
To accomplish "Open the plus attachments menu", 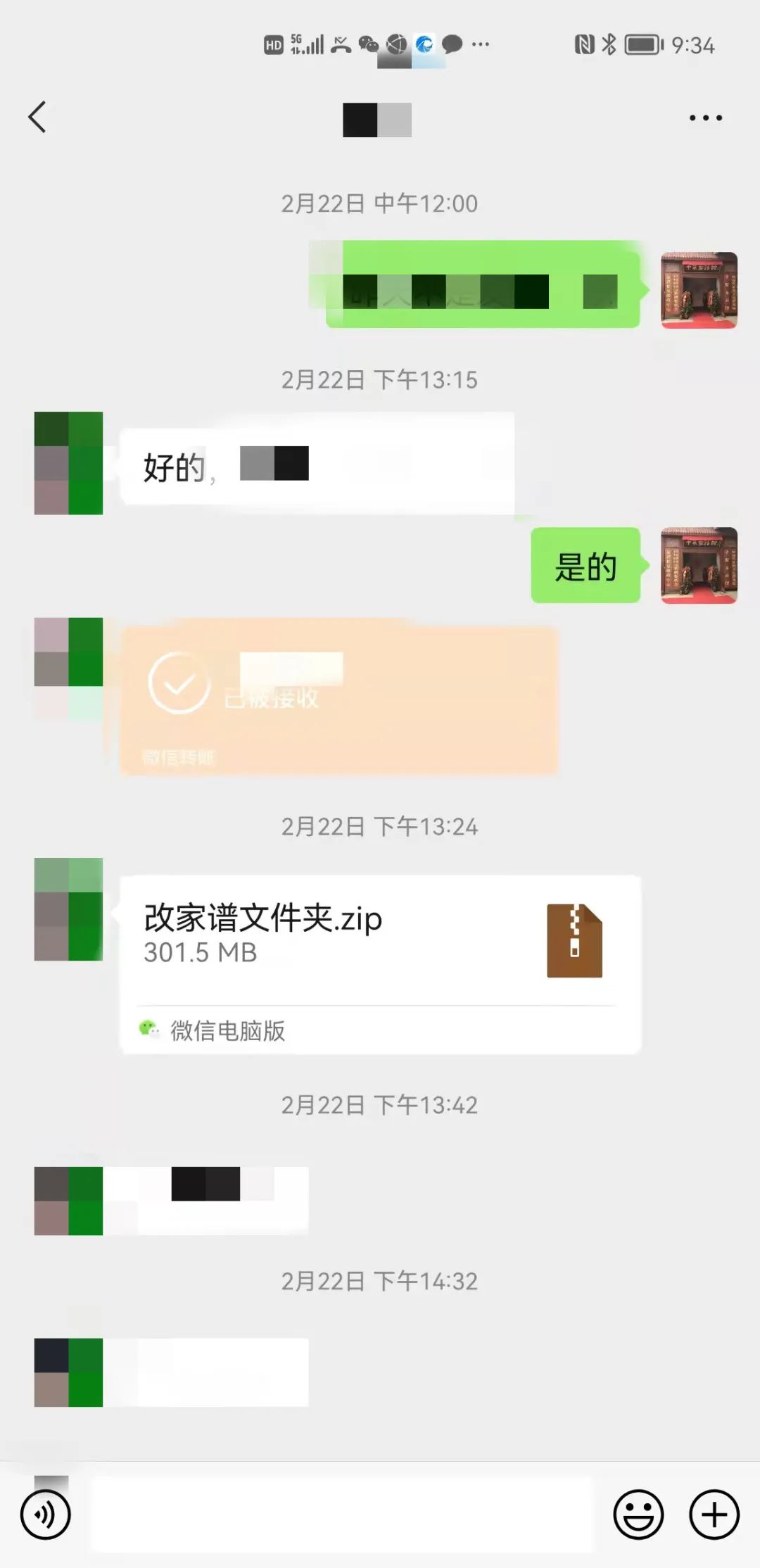I will (714, 1514).
